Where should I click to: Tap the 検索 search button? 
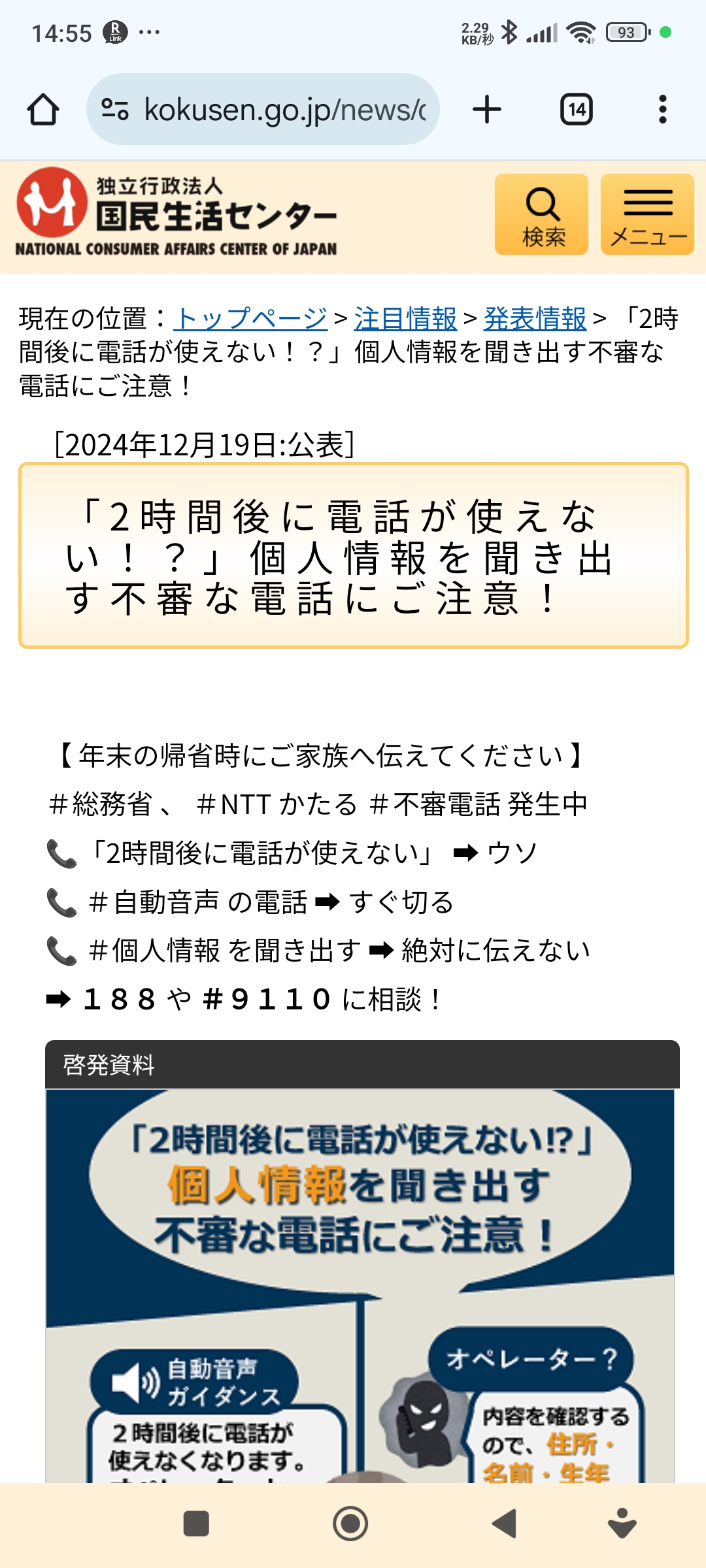click(x=541, y=214)
